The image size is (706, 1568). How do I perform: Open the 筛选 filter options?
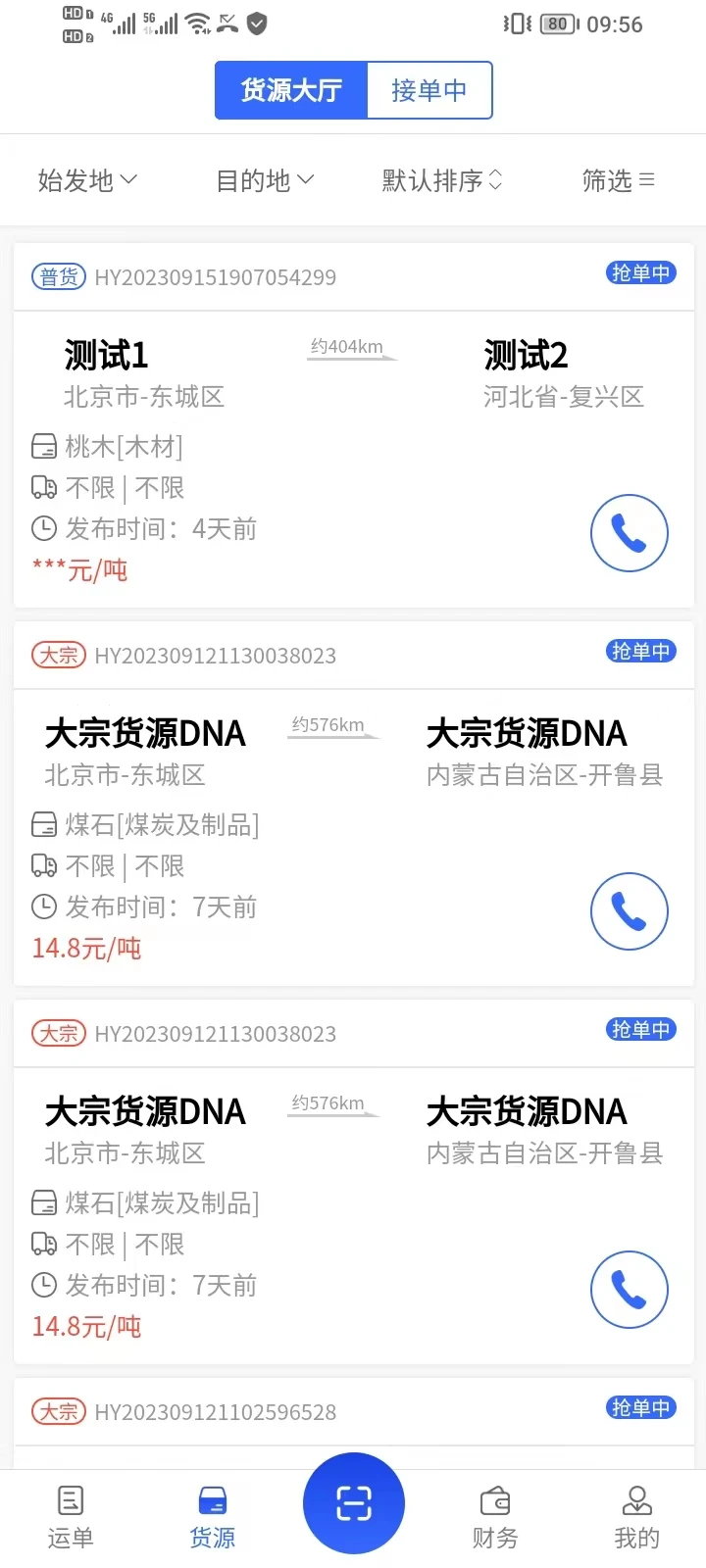coord(618,179)
